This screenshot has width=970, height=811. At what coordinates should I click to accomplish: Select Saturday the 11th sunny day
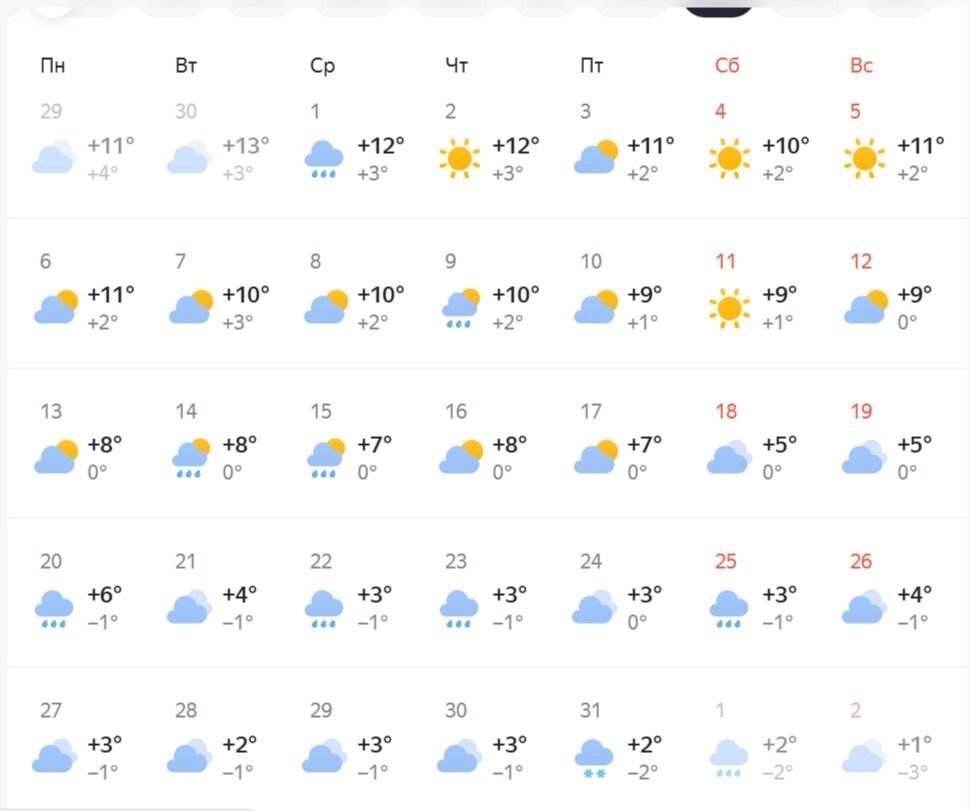[760, 295]
